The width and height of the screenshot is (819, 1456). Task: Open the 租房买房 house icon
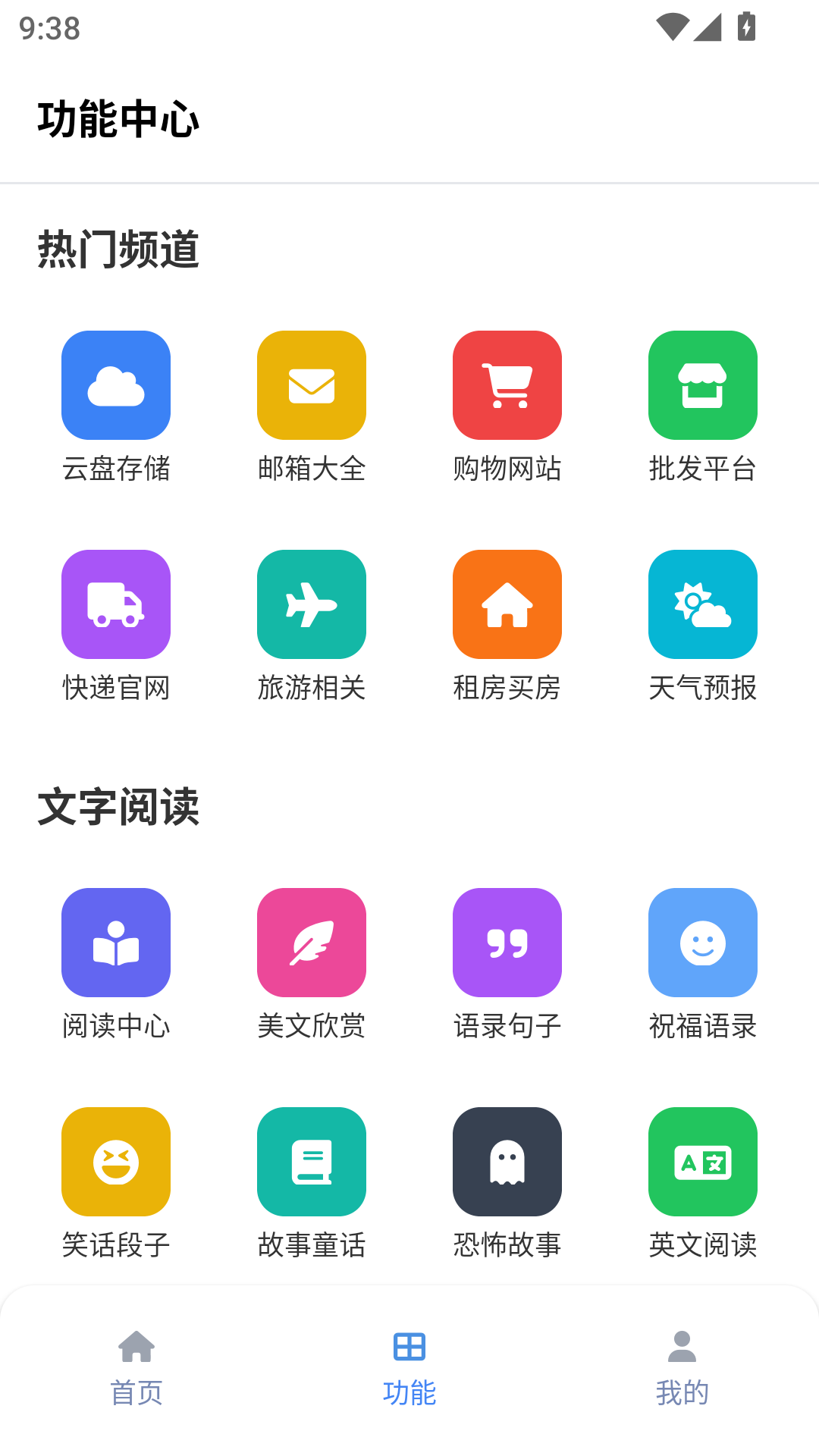pos(507,604)
